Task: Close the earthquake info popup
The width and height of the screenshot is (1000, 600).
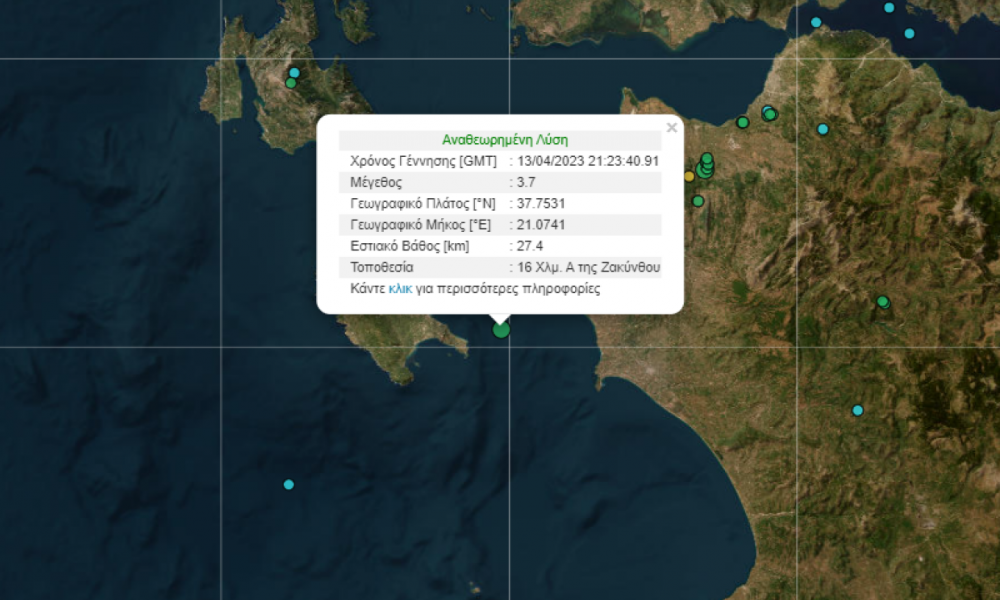Action: click(671, 127)
